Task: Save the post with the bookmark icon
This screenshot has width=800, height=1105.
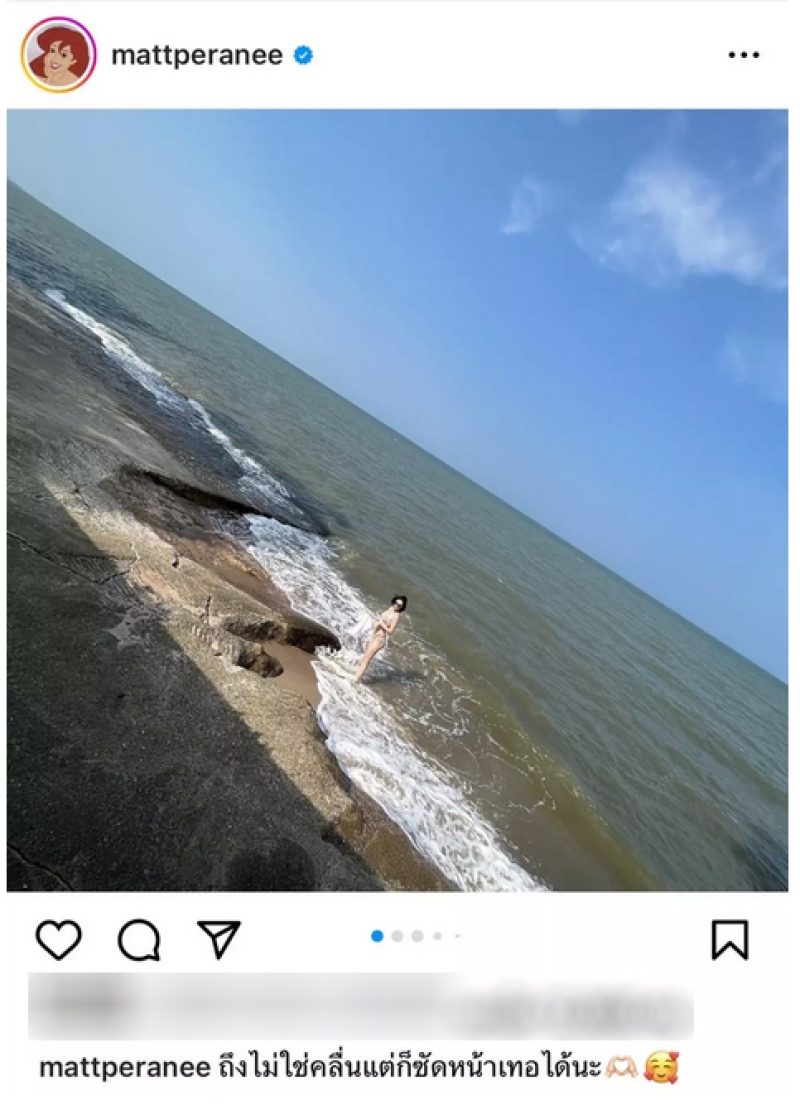Action: click(x=730, y=939)
